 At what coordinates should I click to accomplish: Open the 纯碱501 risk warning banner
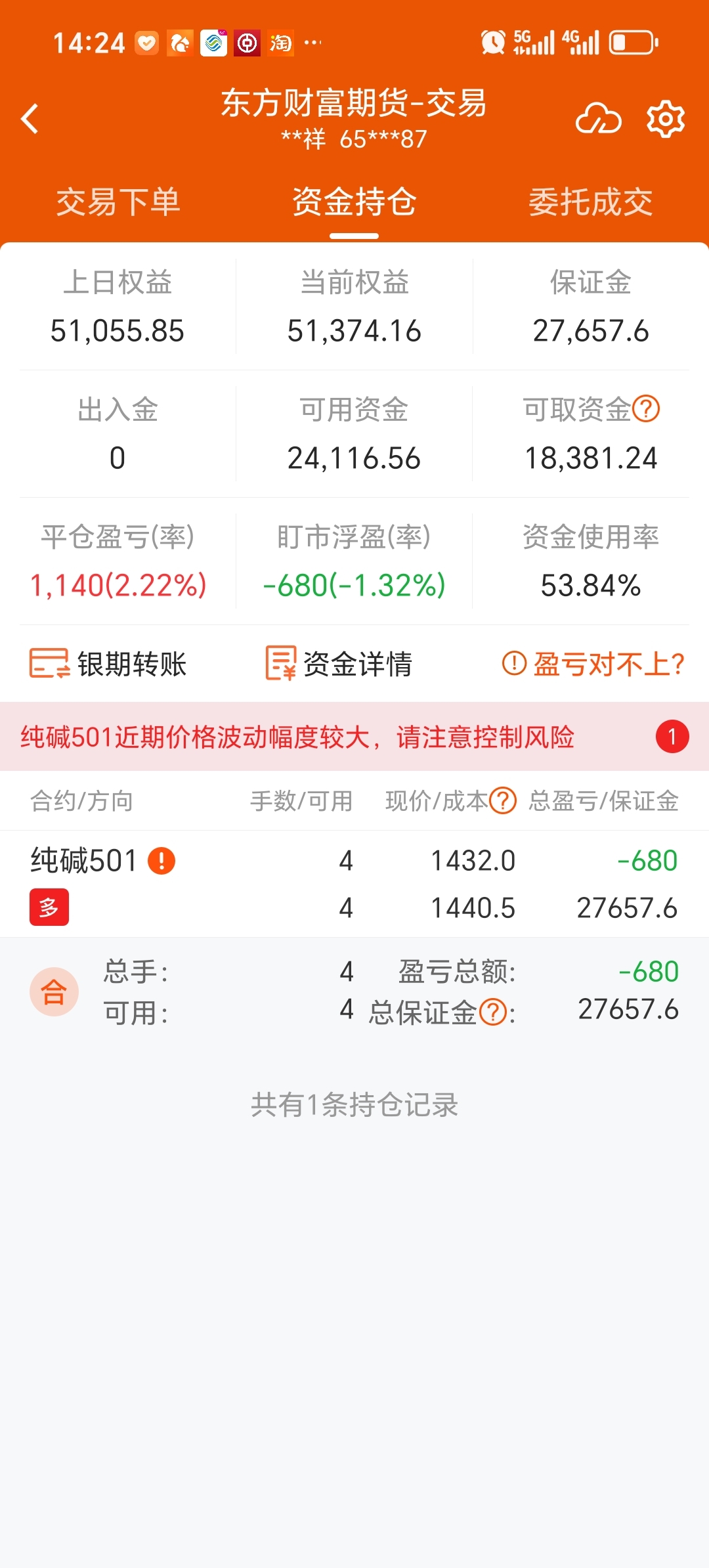point(354,737)
